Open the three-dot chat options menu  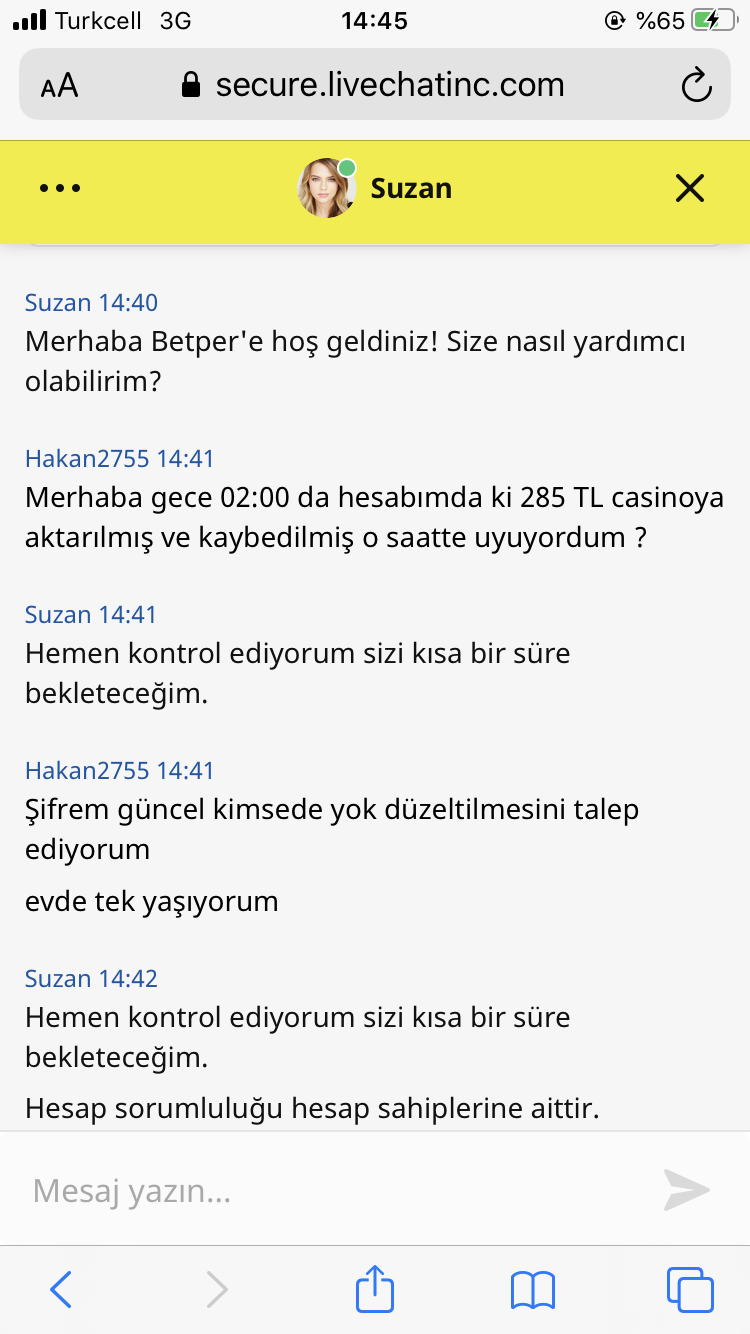click(60, 188)
